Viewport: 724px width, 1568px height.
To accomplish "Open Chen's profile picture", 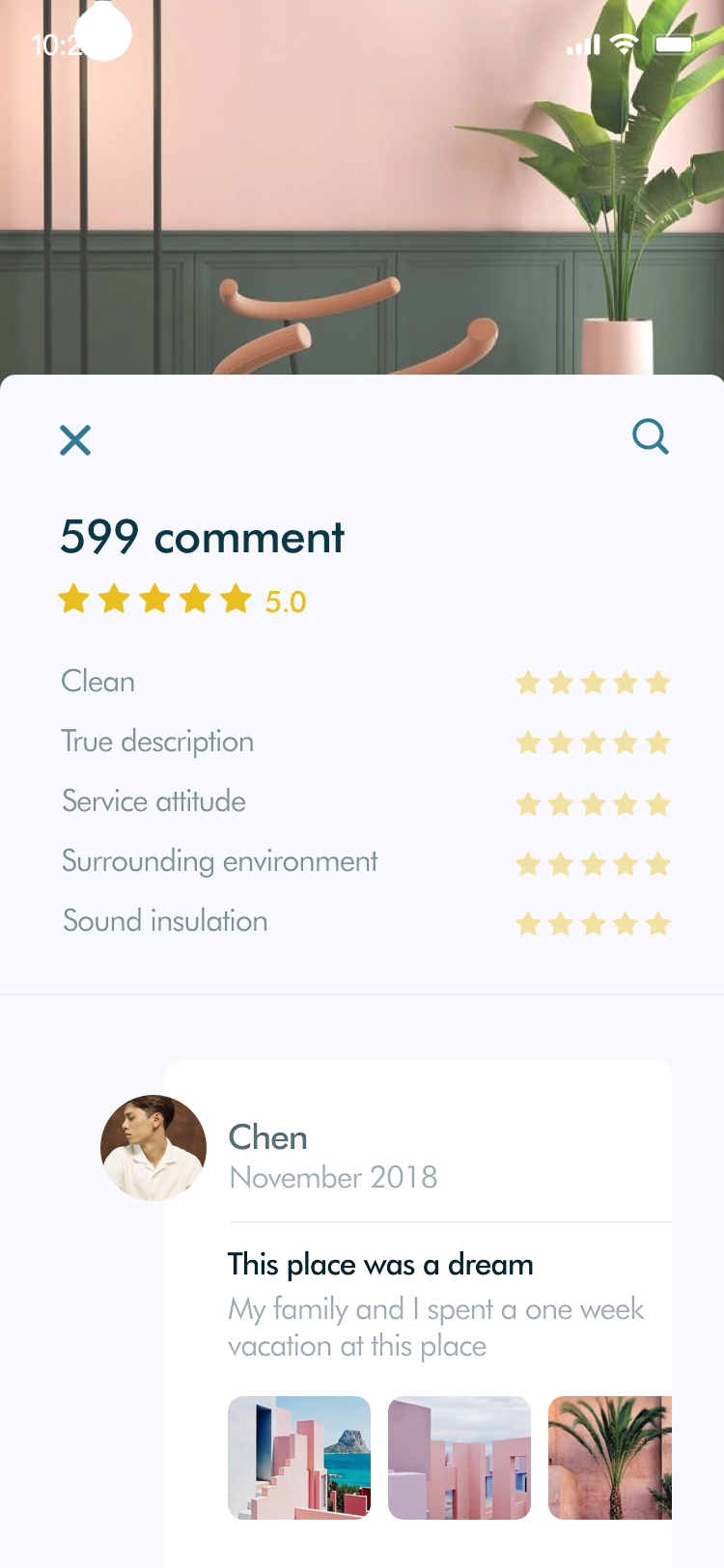I will click(x=153, y=1148).
